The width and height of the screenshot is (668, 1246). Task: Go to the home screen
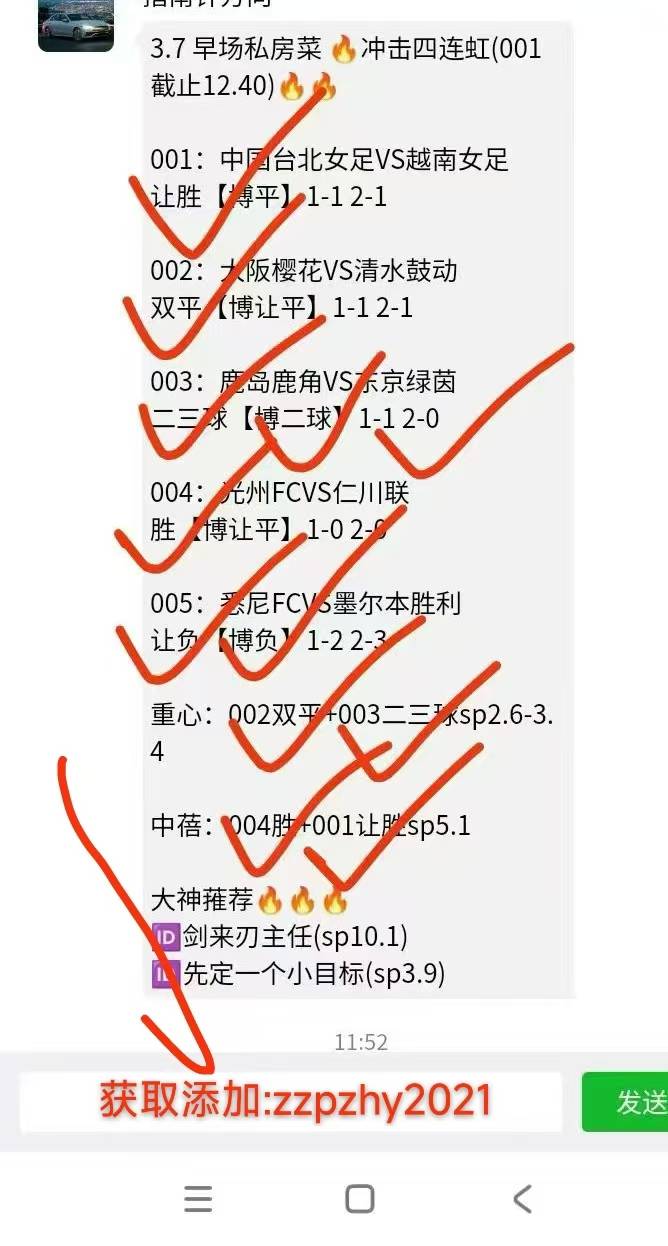click(359, 1199)
